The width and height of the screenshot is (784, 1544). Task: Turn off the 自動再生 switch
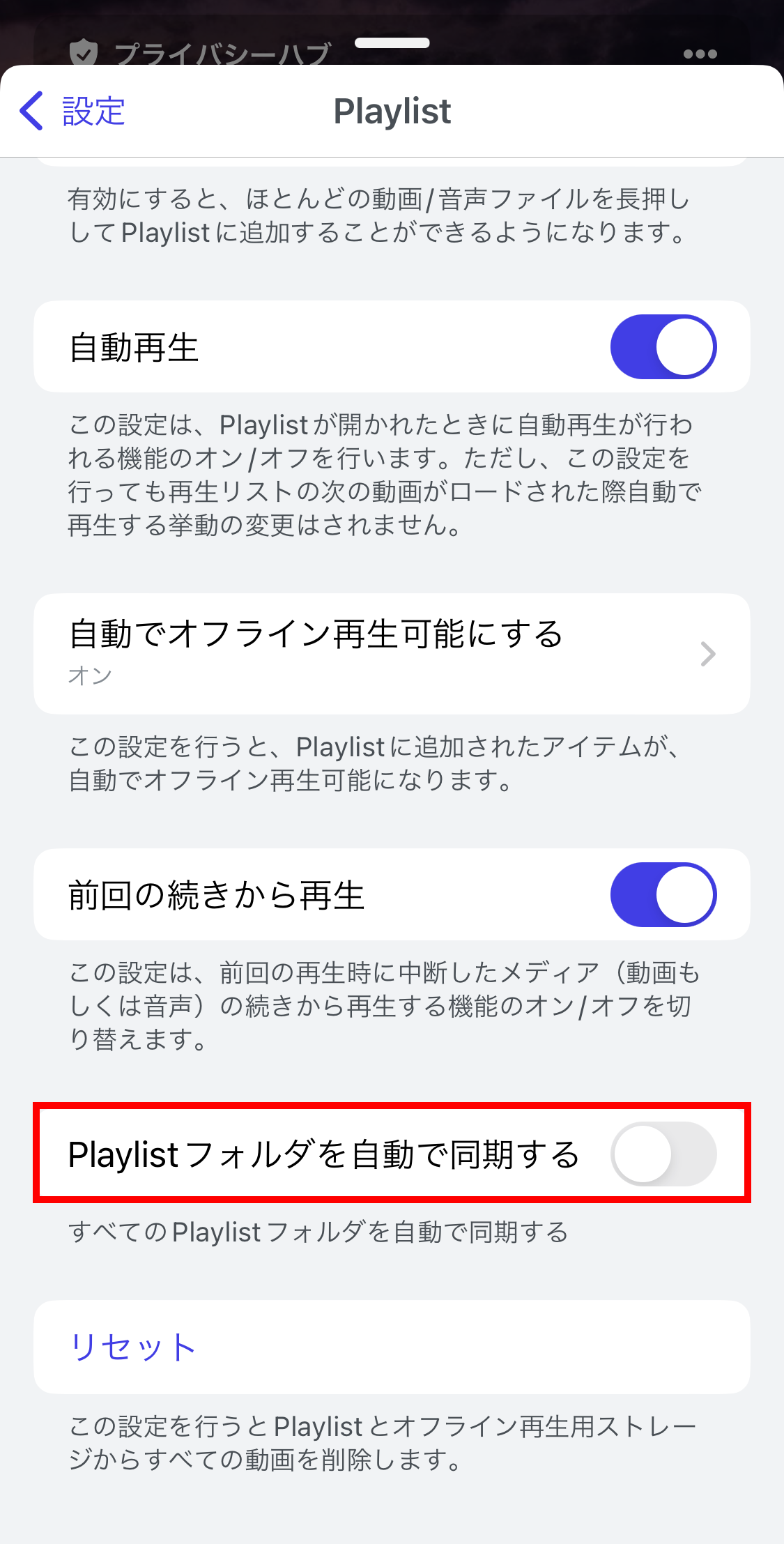point(663,347)
